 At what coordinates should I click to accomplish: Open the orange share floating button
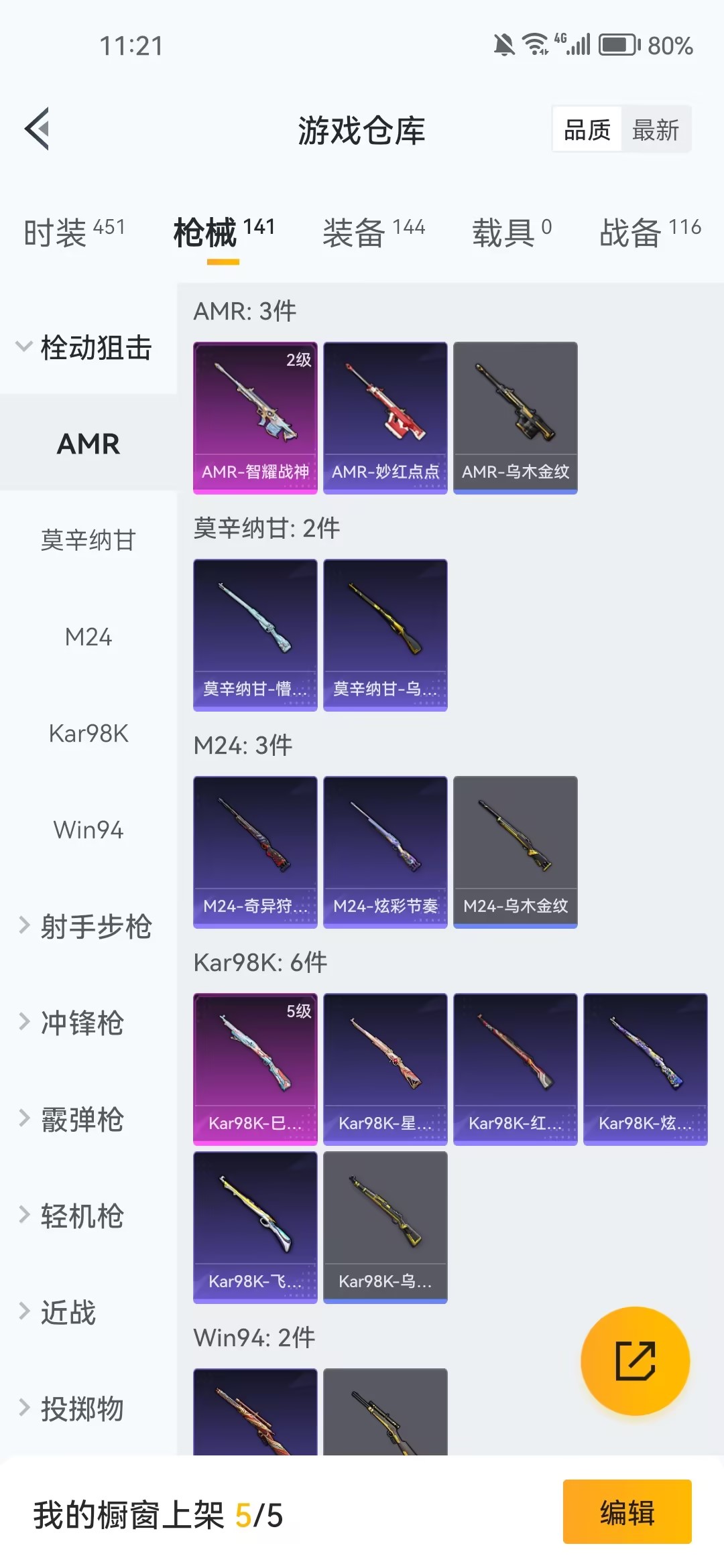click(x=633, y=1360)
